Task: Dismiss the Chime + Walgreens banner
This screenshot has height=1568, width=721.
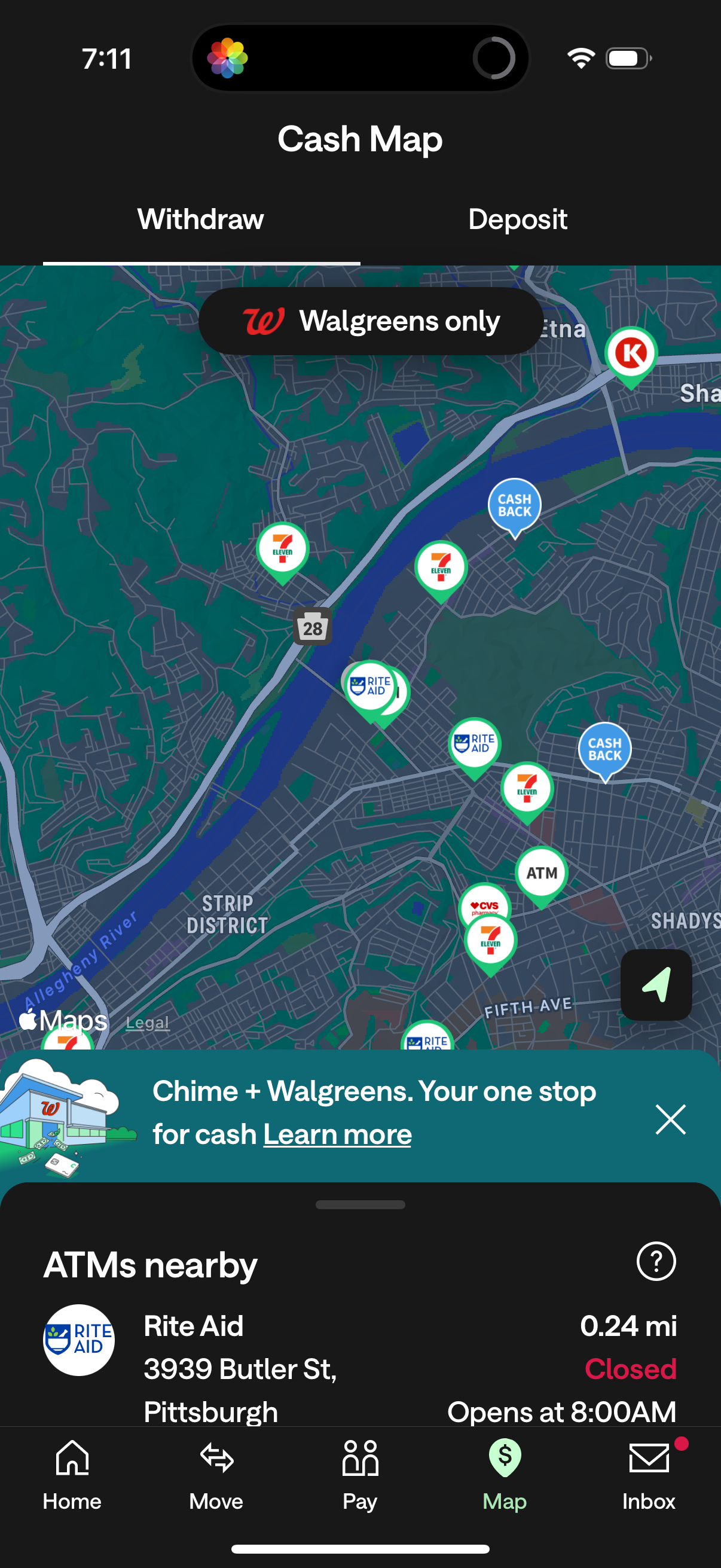Action: [x=670, y=1119]
